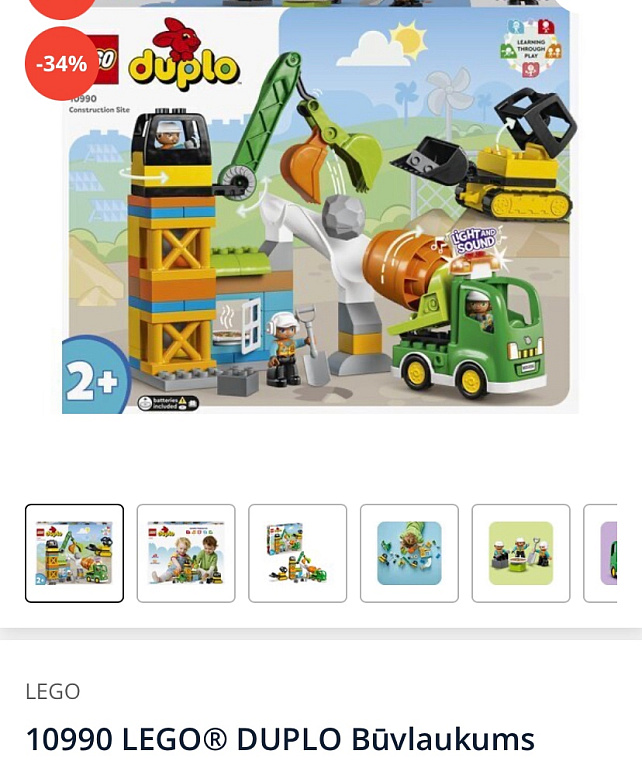Select the thumbnail showing box with built set
The width and height of the screenshot is (642, 768).
[297, 553]
